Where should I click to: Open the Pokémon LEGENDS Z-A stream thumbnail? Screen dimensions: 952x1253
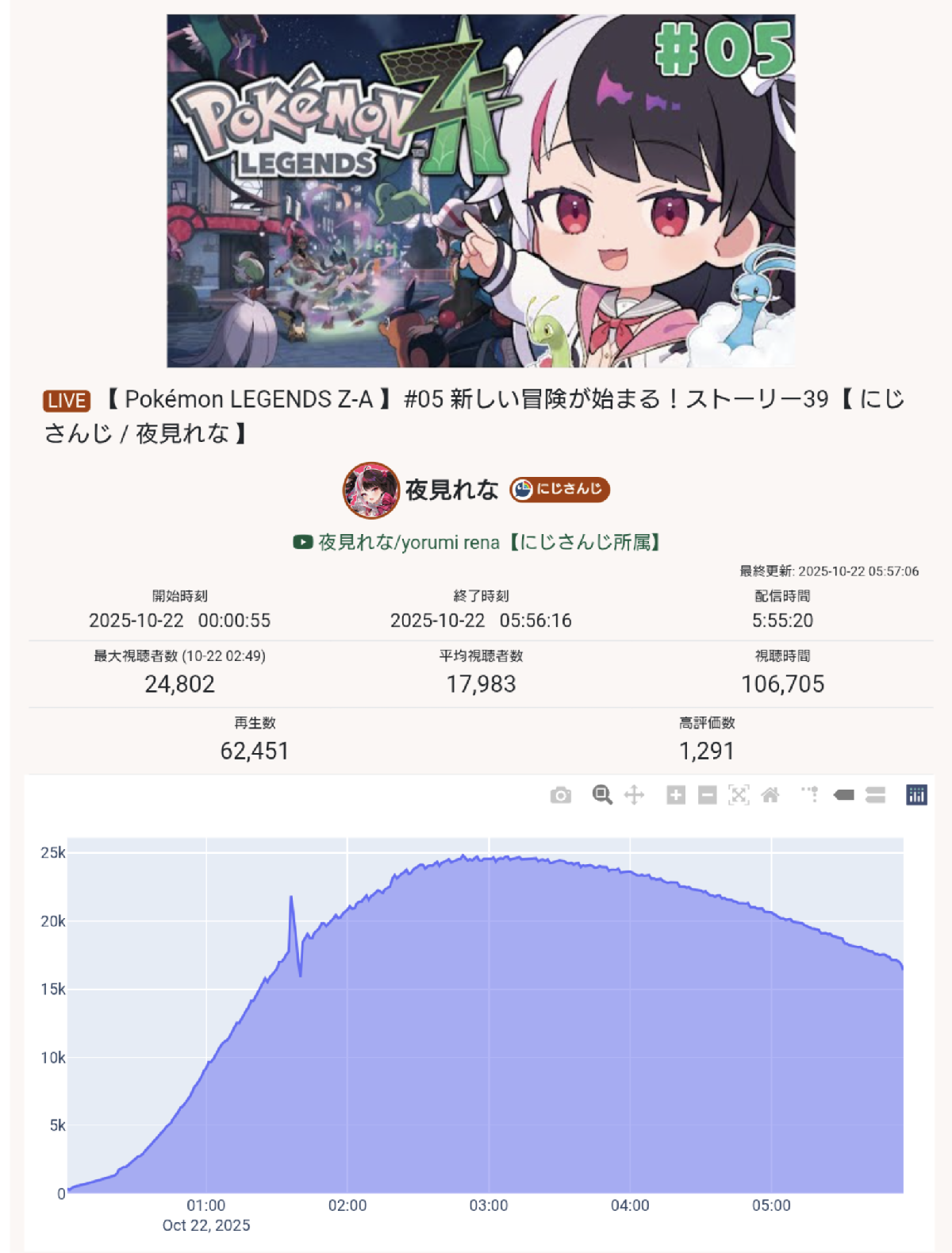pos(480,190)
